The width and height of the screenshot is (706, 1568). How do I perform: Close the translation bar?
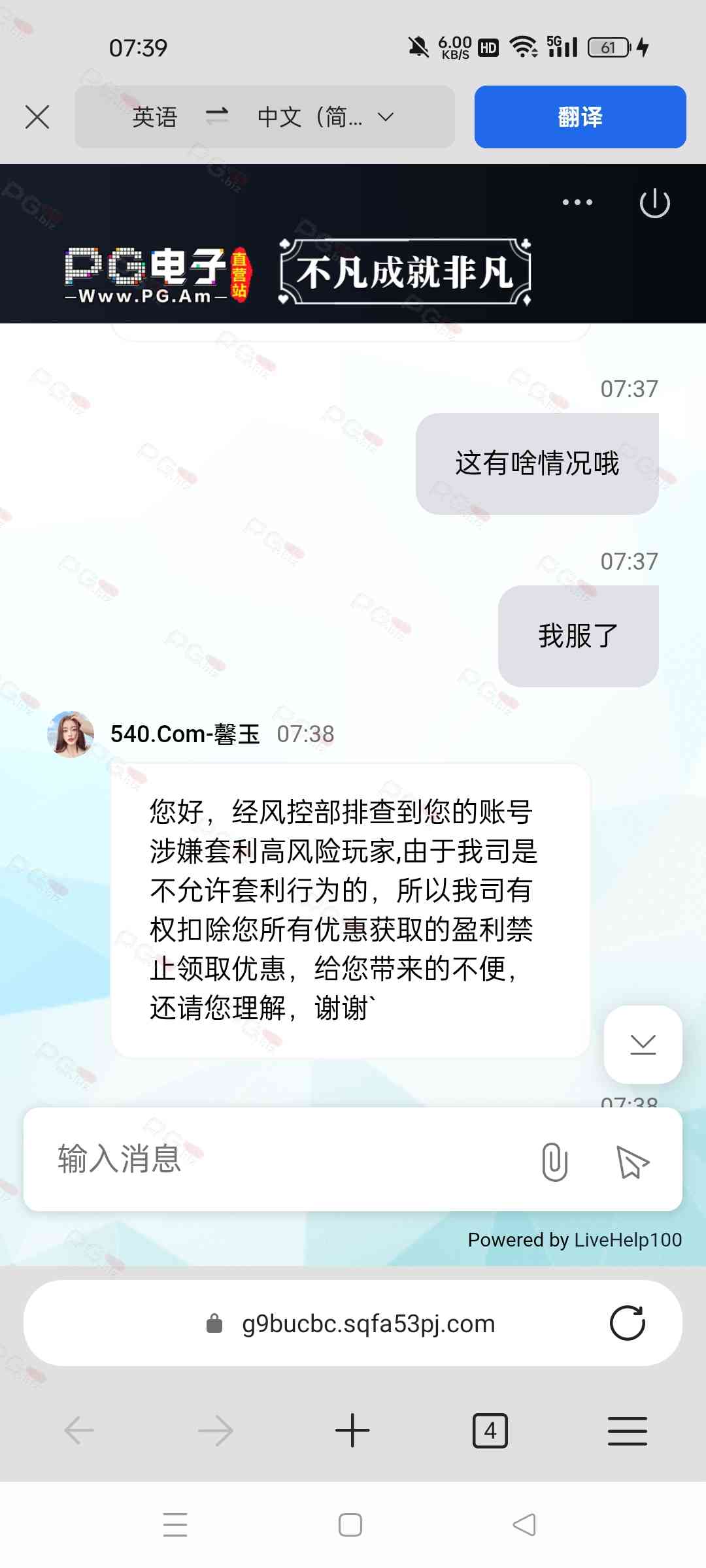37,118
